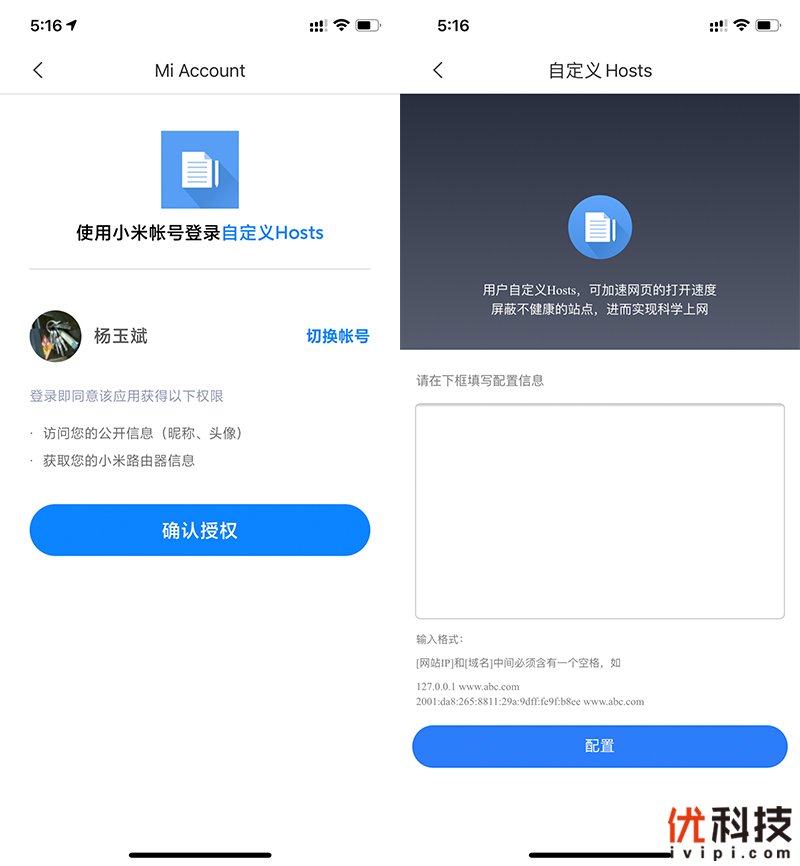Focus the Hosts configuration text box

(x=600, y=511)
